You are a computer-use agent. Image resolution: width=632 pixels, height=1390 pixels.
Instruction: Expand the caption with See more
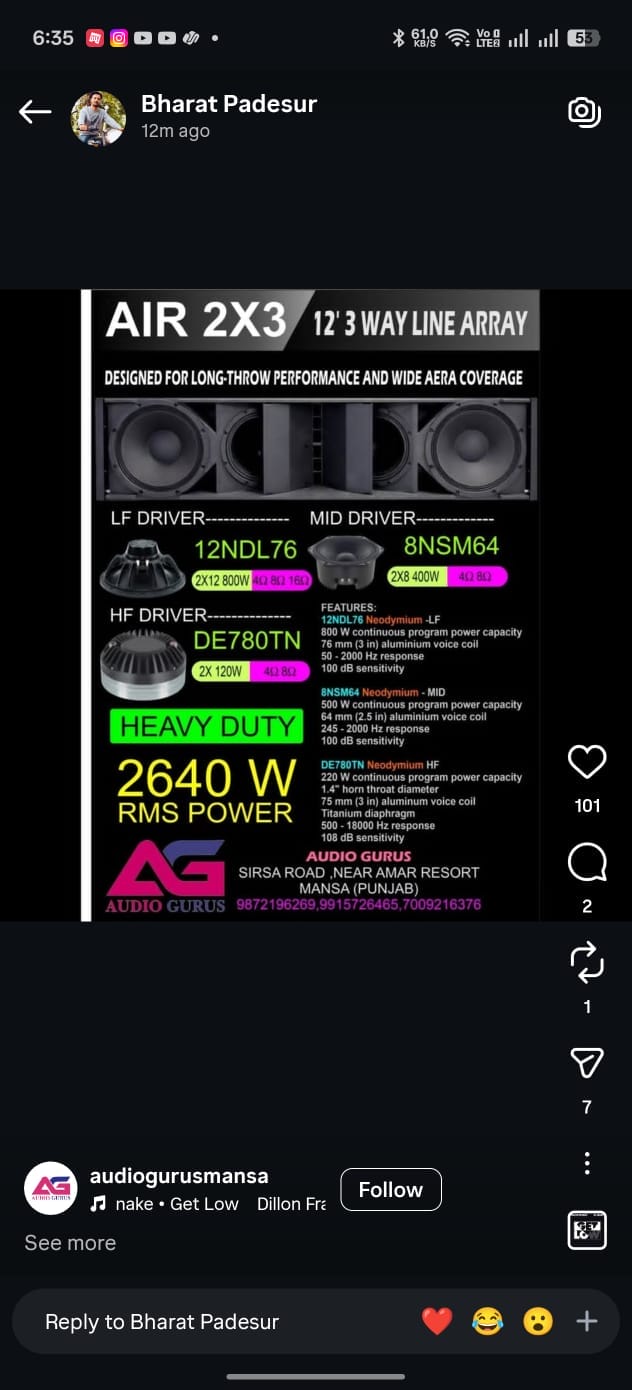(x=70, y=1243)
